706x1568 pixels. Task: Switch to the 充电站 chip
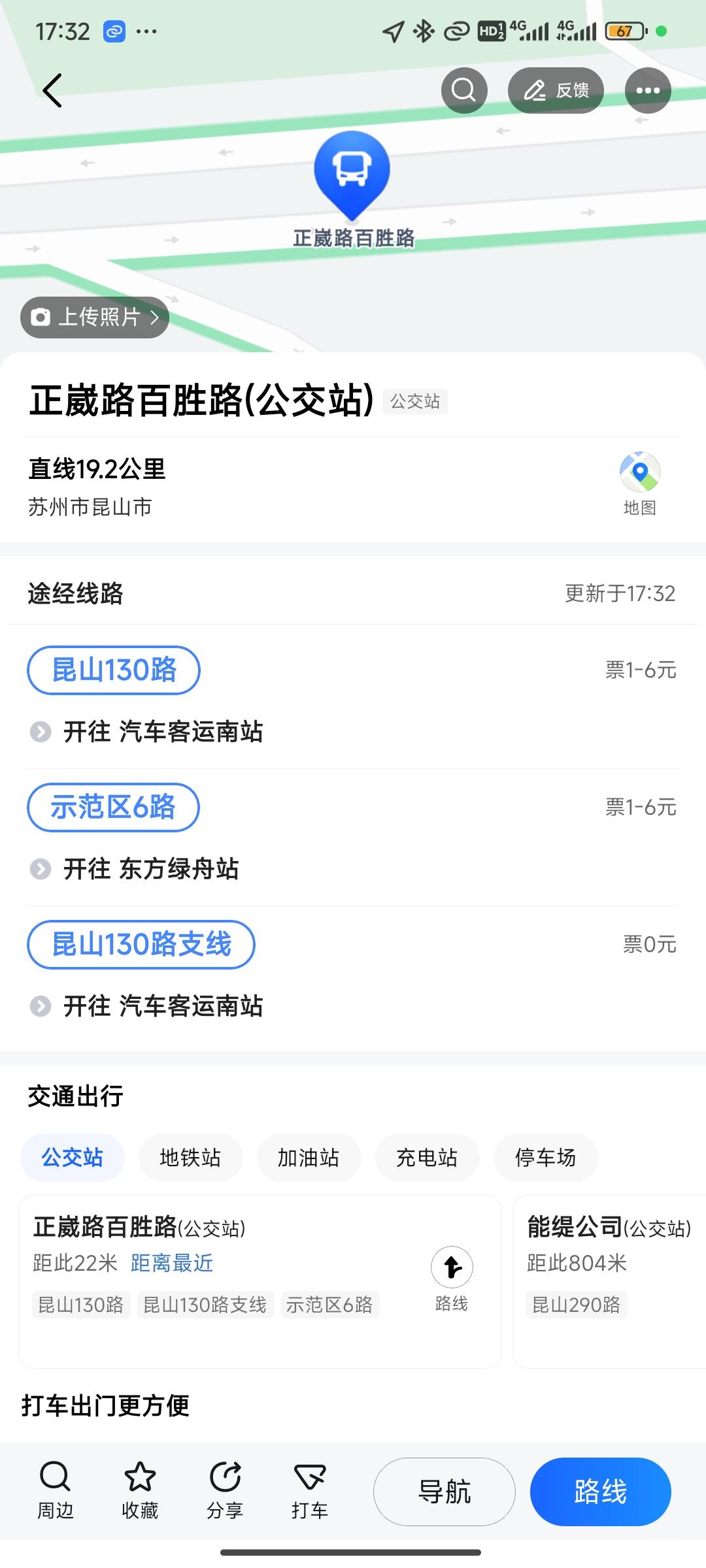pyautogui.click(x=427, y=1158)
